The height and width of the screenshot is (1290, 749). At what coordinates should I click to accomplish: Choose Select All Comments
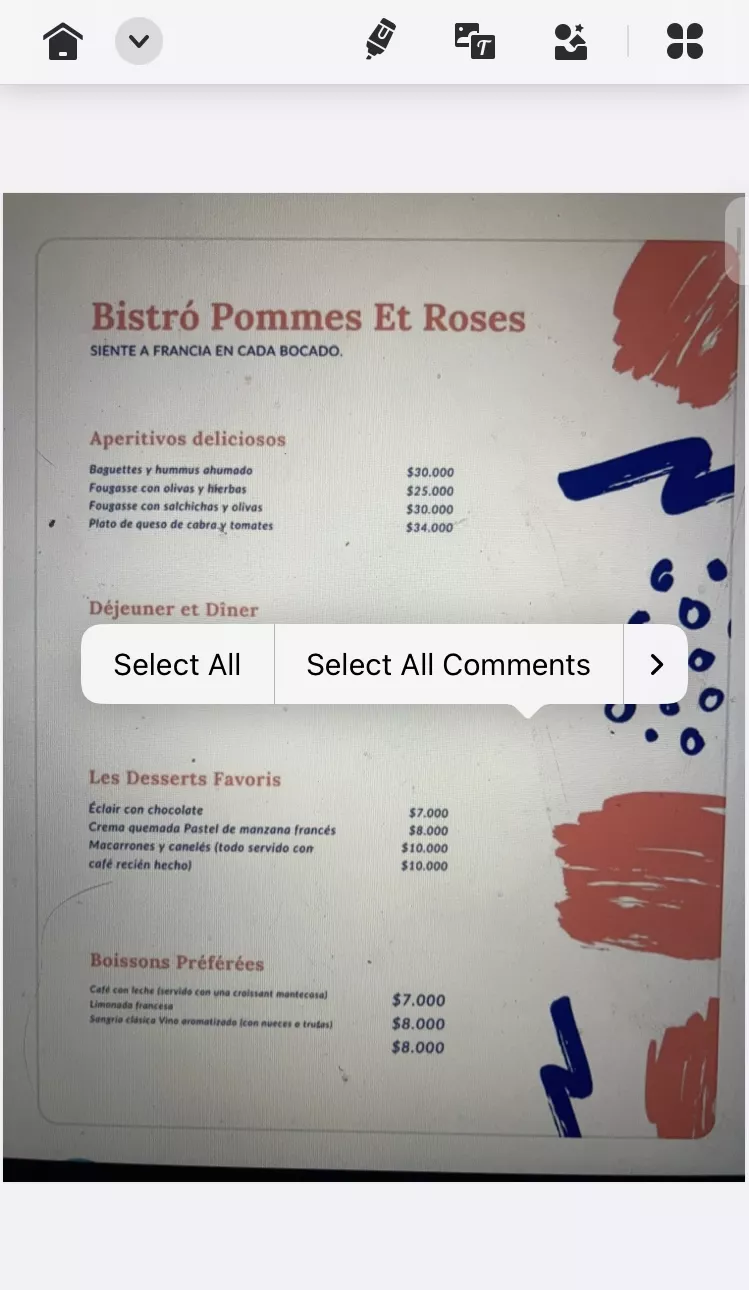(x=448, y=665)
